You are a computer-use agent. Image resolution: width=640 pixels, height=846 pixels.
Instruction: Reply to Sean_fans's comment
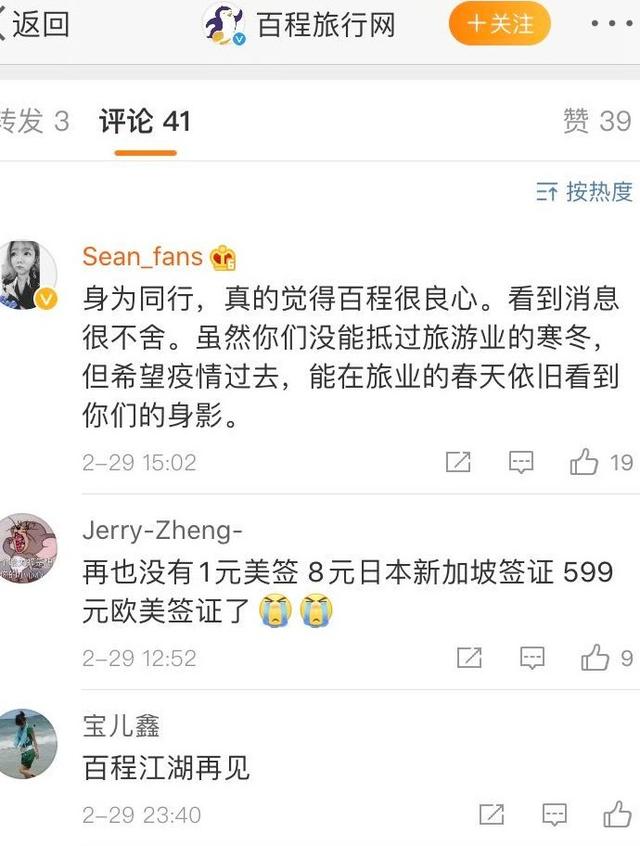521,462
